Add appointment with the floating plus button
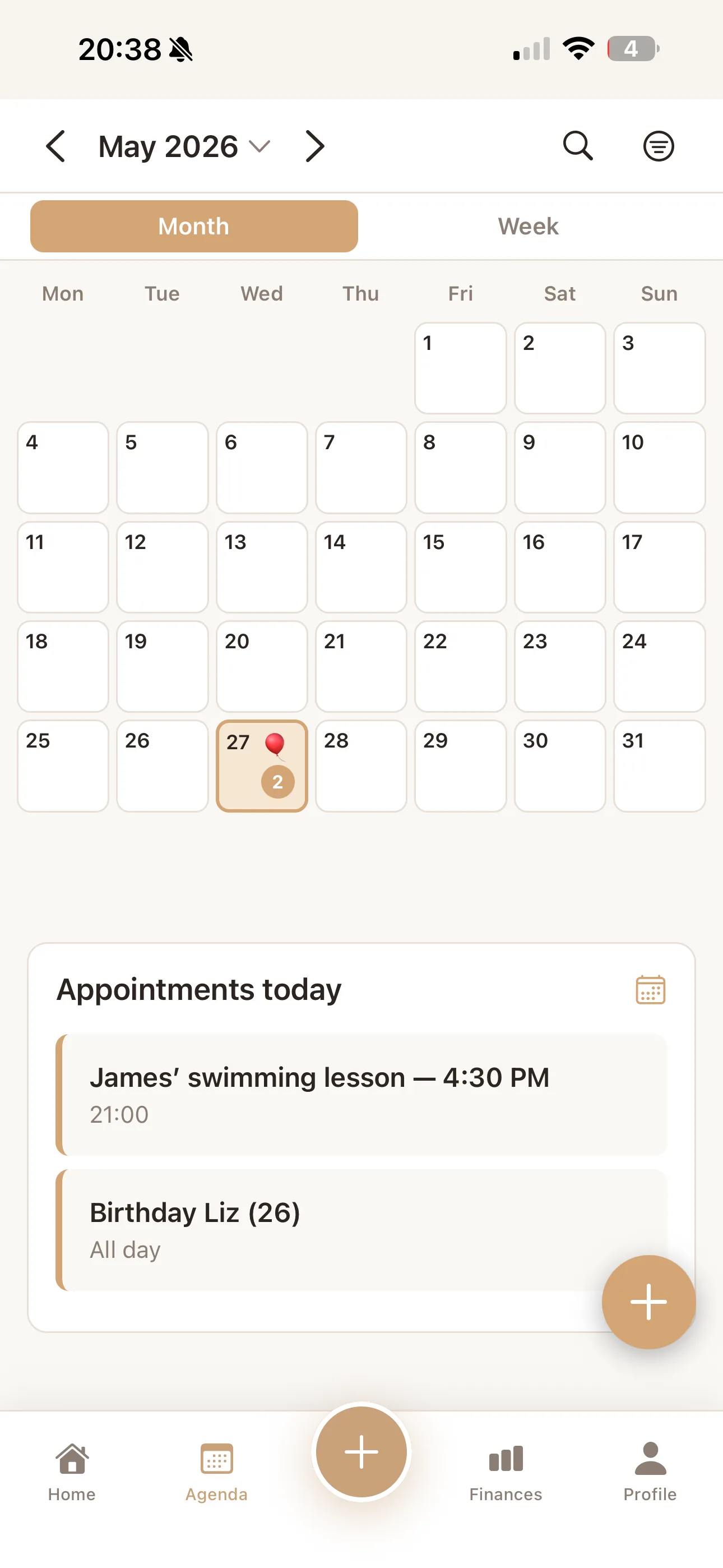 649,1302
